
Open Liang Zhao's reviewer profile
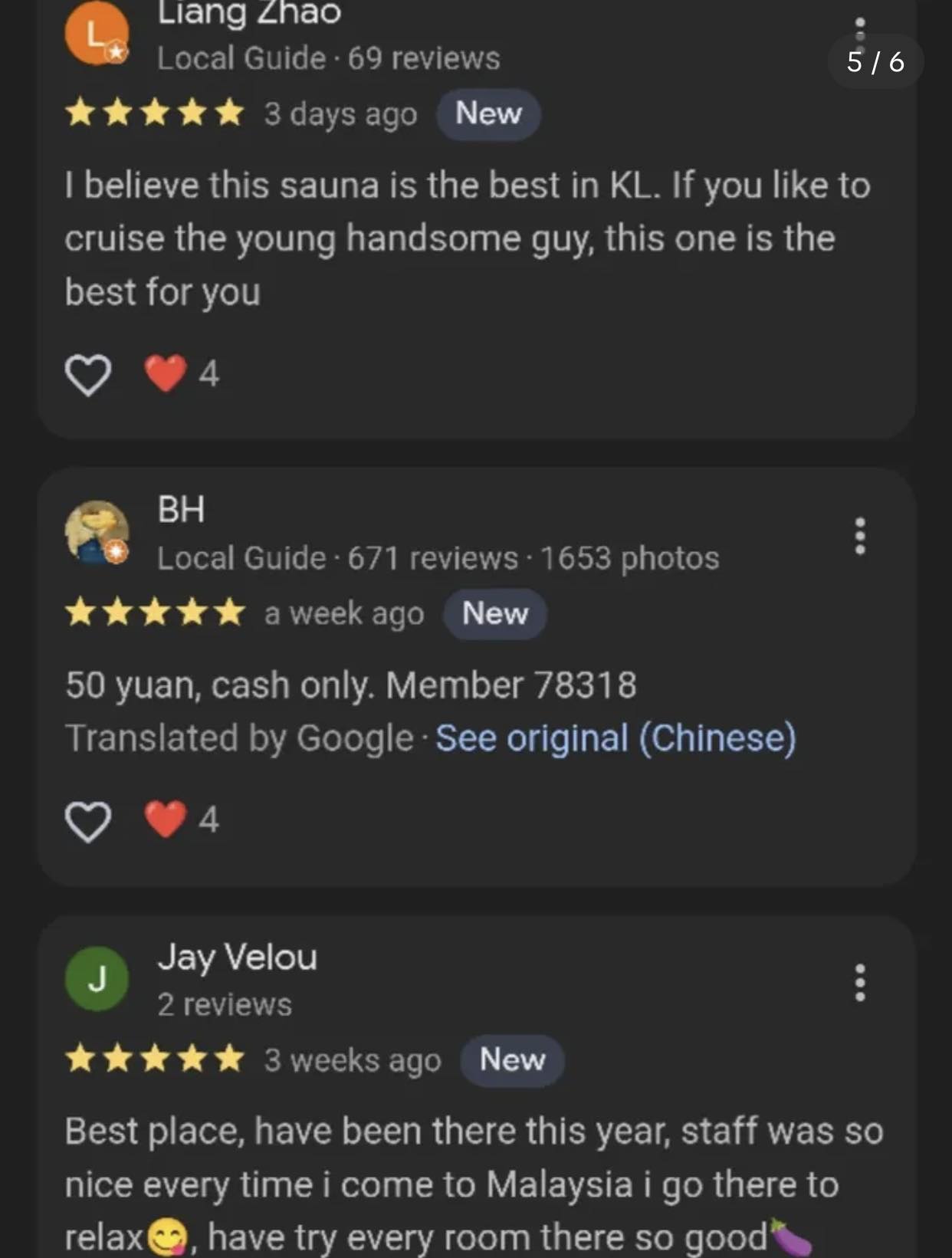[x=248, y=14]
